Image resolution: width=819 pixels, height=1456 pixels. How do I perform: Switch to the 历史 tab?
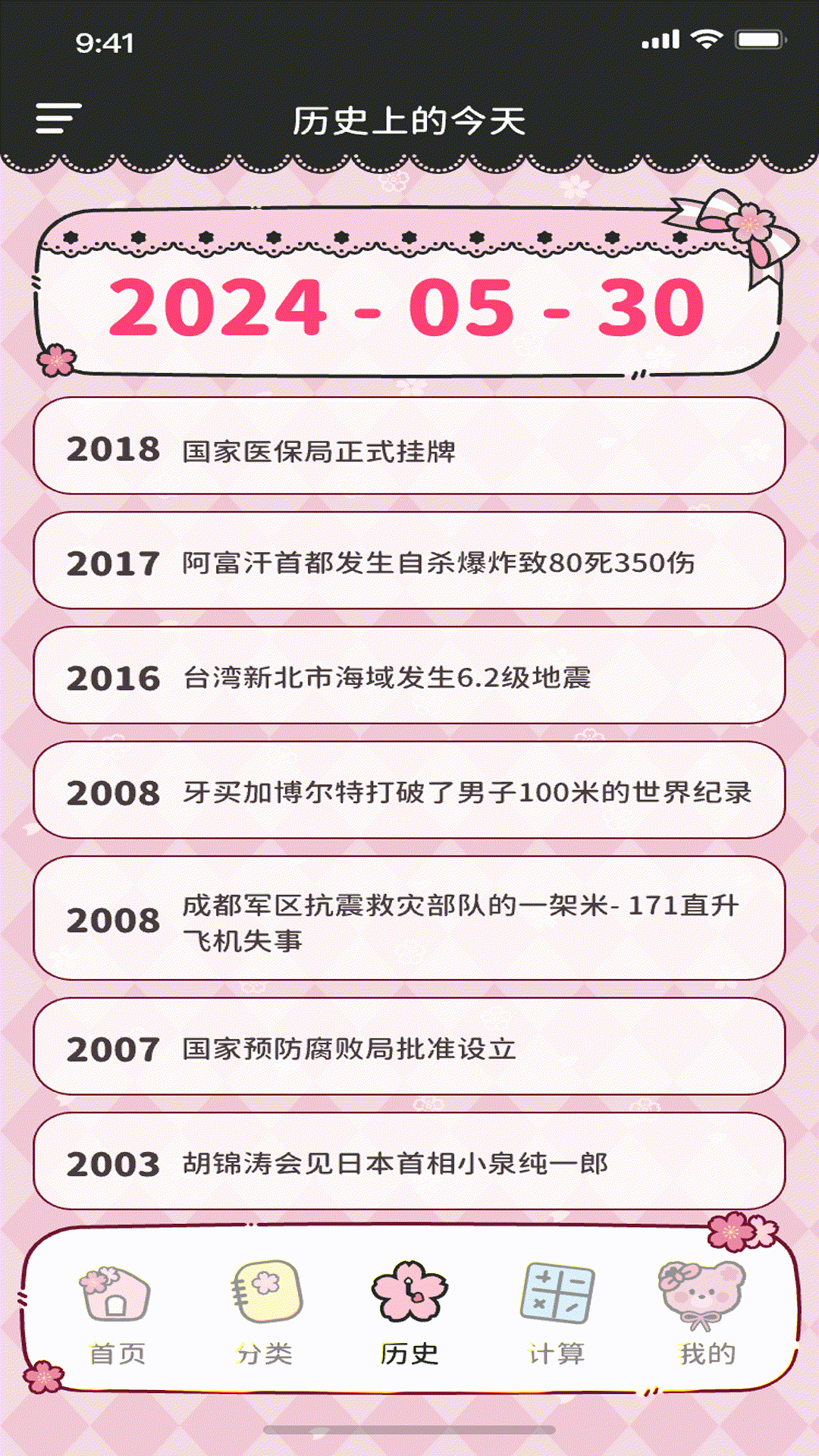[409, 1327]
